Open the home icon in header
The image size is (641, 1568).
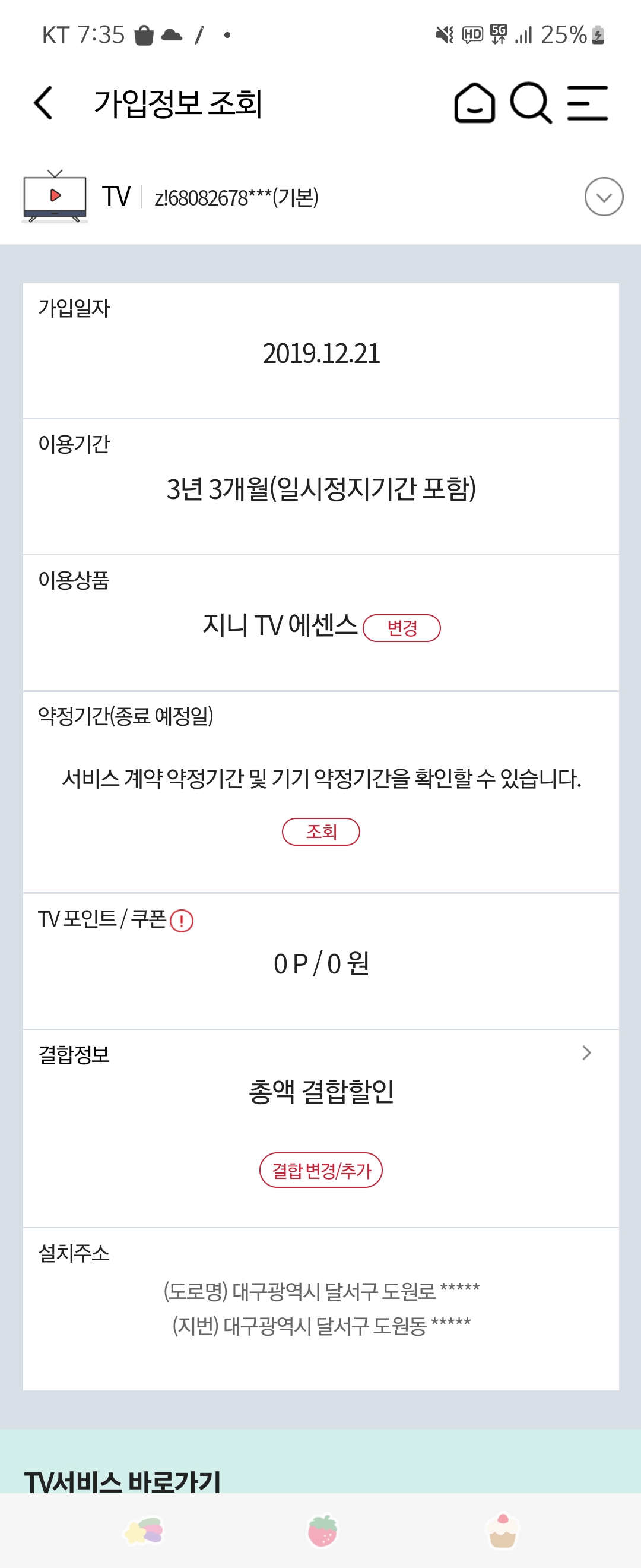point(474,103)
